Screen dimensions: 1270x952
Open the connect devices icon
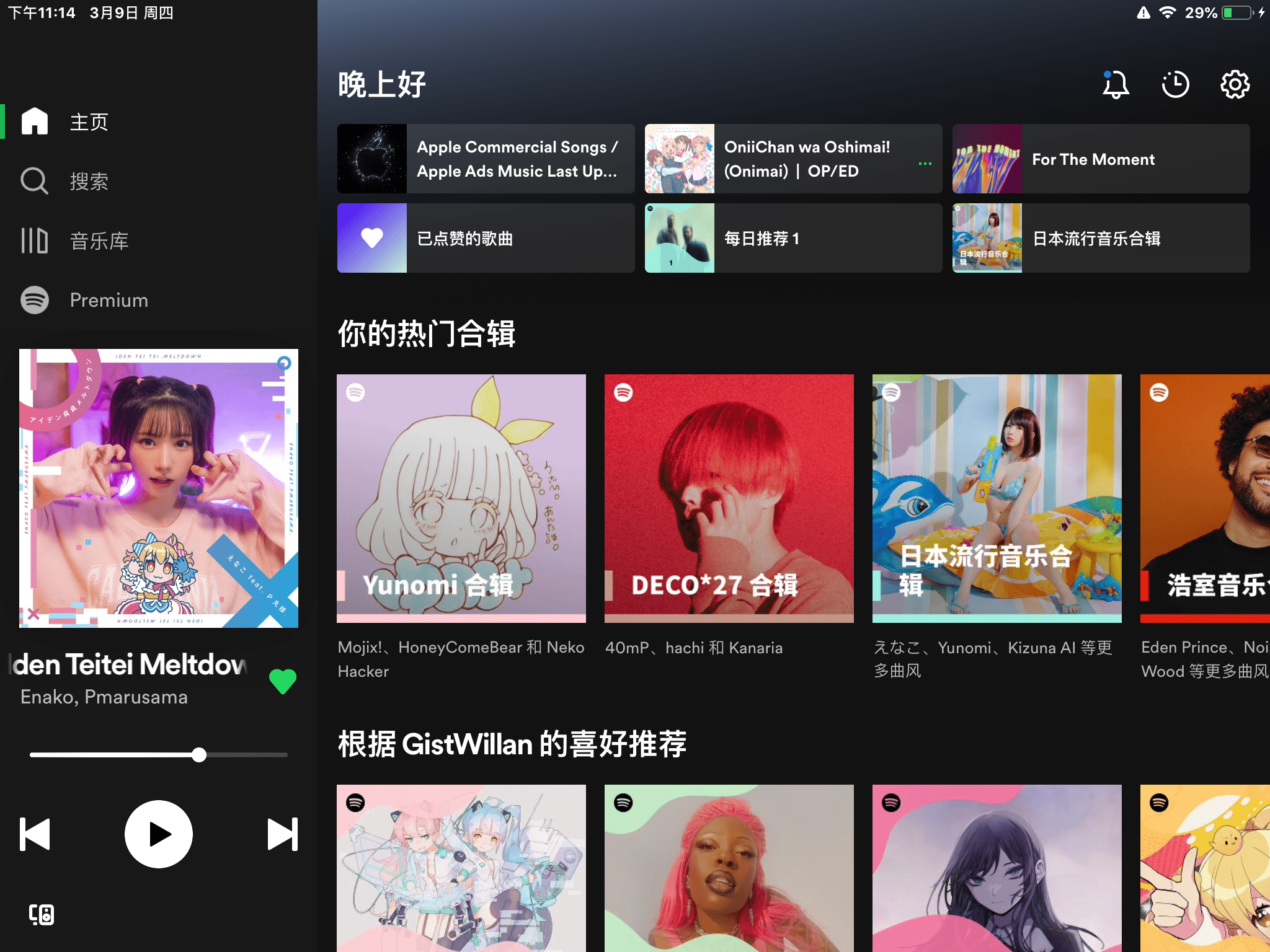(x=42, y=914)
